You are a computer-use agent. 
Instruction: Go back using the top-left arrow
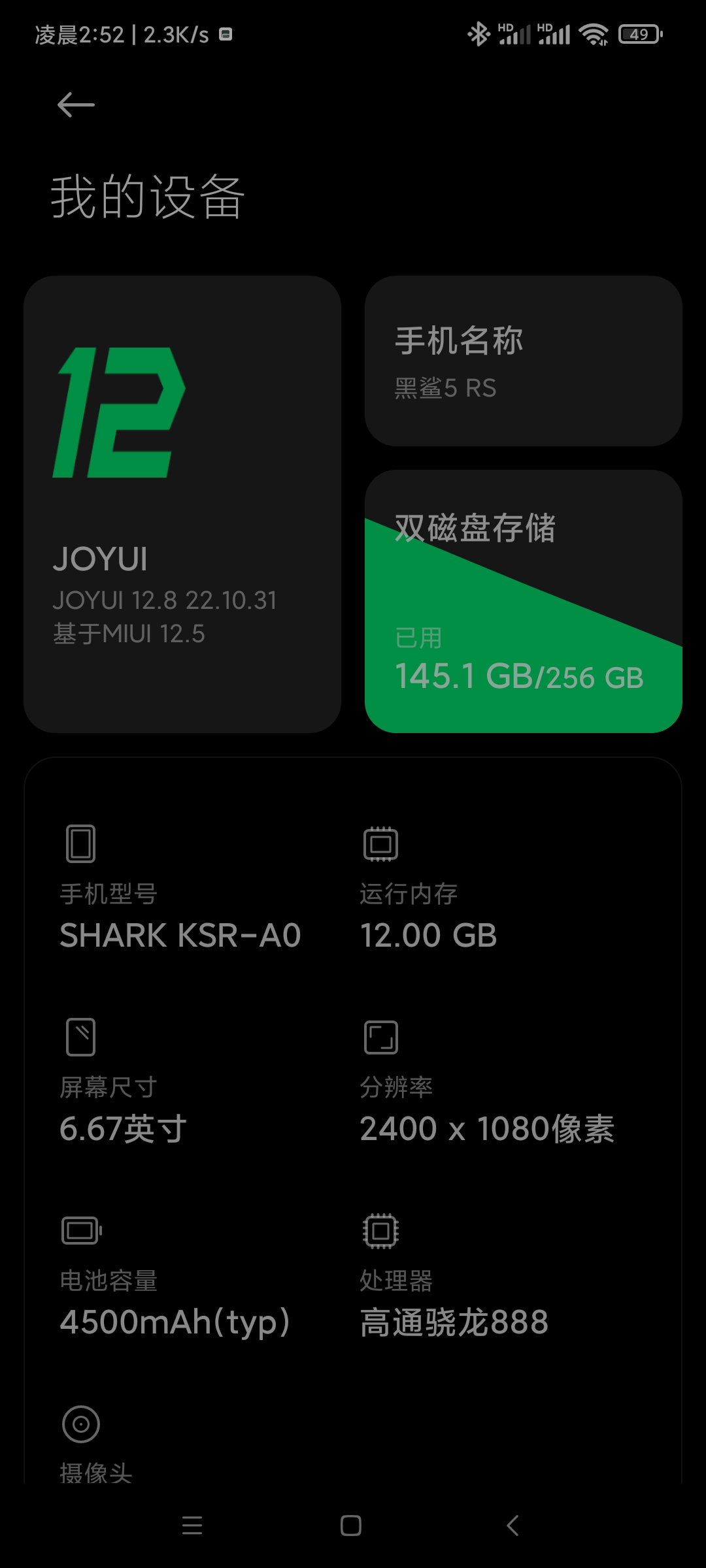[x=76, y=105]
